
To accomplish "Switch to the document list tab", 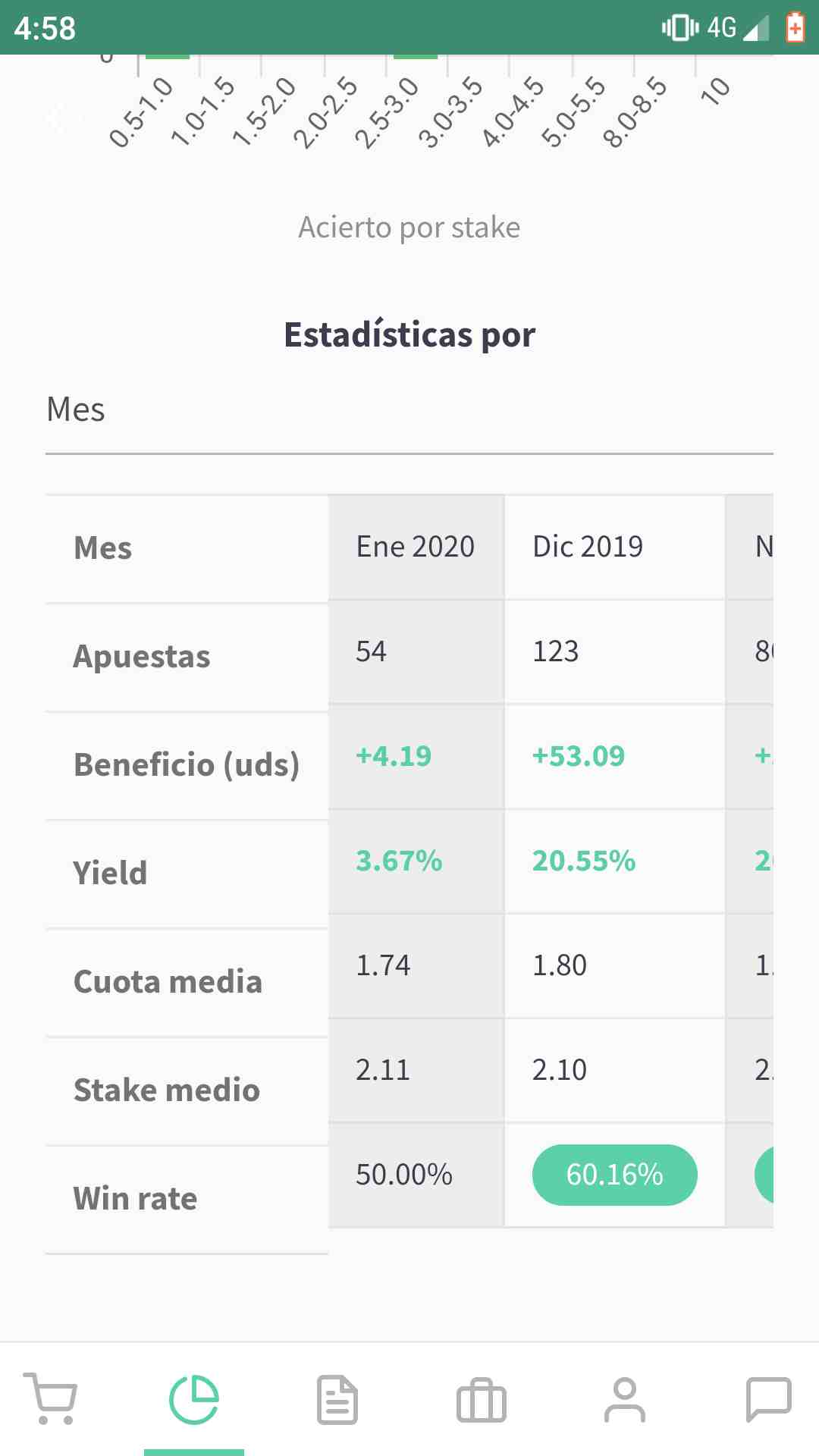I will click(x=337, y=1399).
